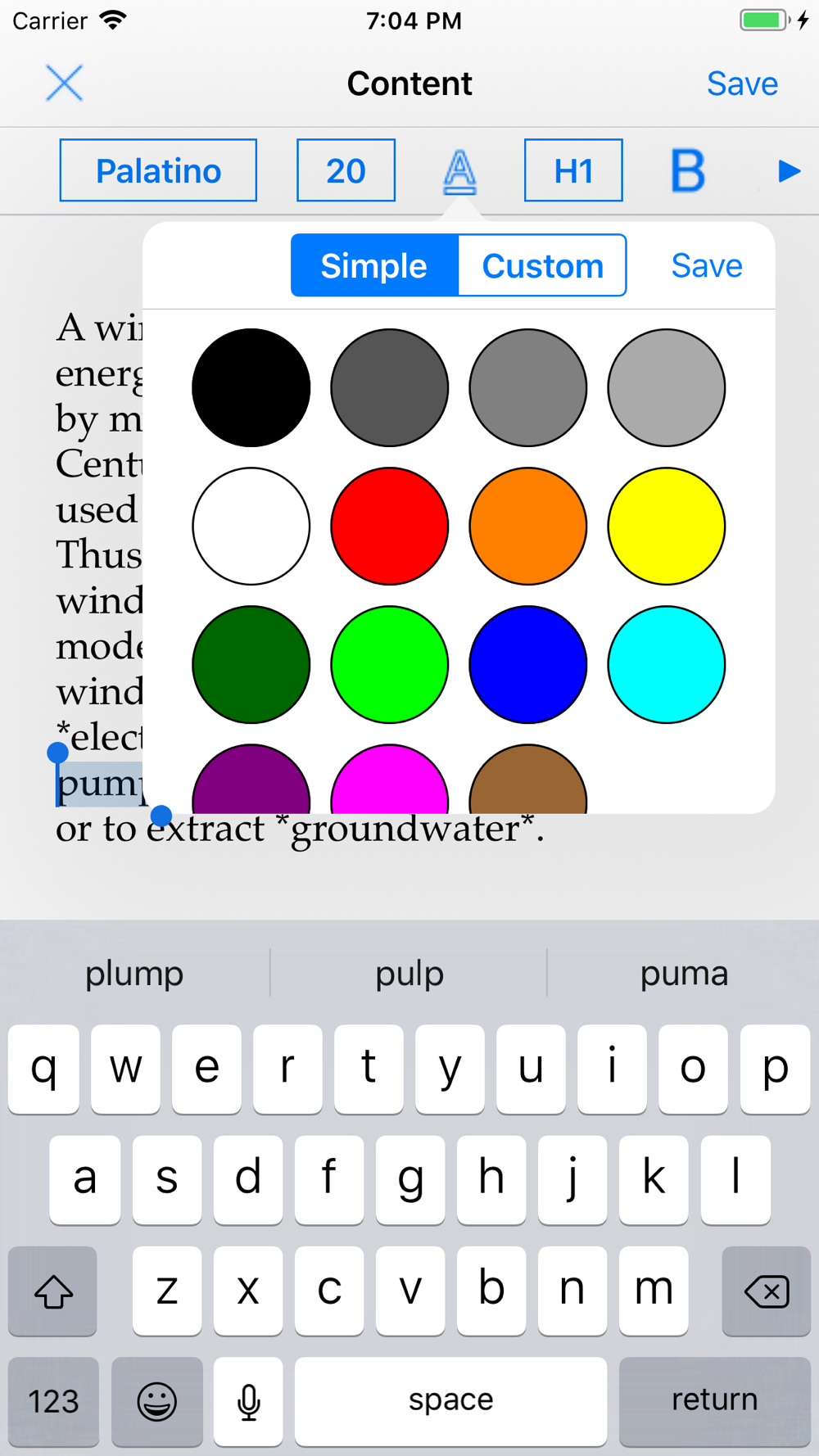Switch to the Custom color tab
The width and height of the screenshot is (819, 1456).
tap(542, 265)
